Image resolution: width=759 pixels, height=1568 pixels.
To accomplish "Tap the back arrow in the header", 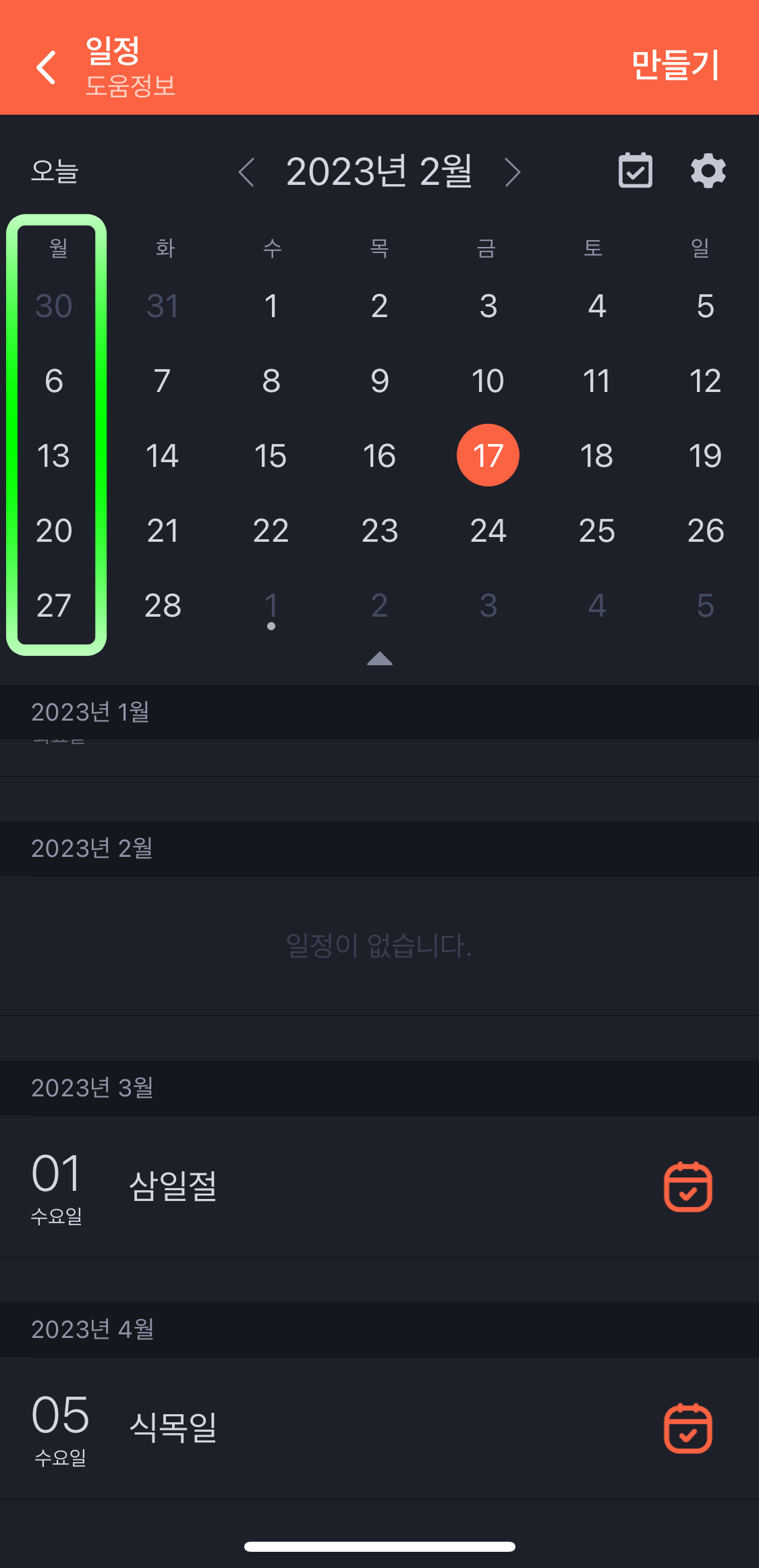I will (x=45, y=67).
